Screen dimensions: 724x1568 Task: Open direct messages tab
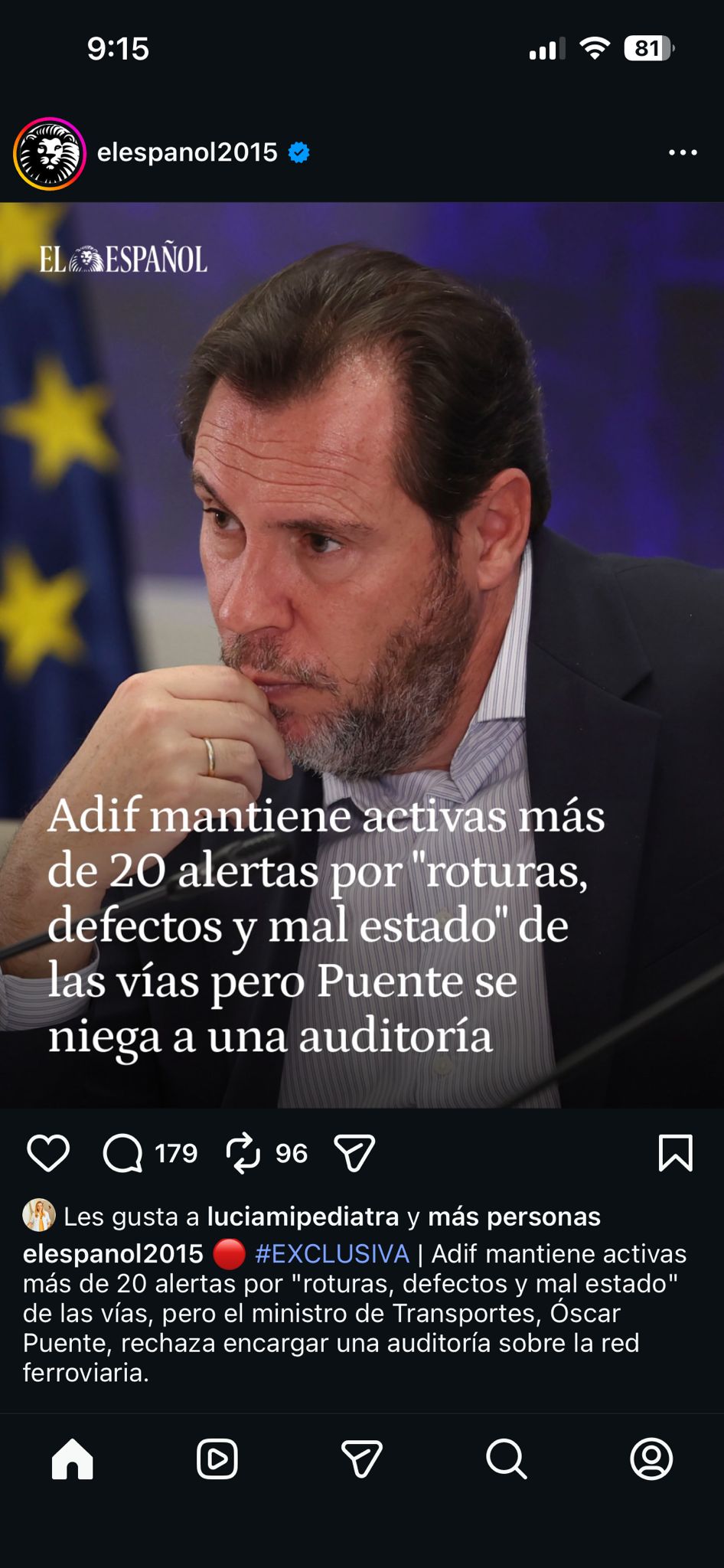361,1459
